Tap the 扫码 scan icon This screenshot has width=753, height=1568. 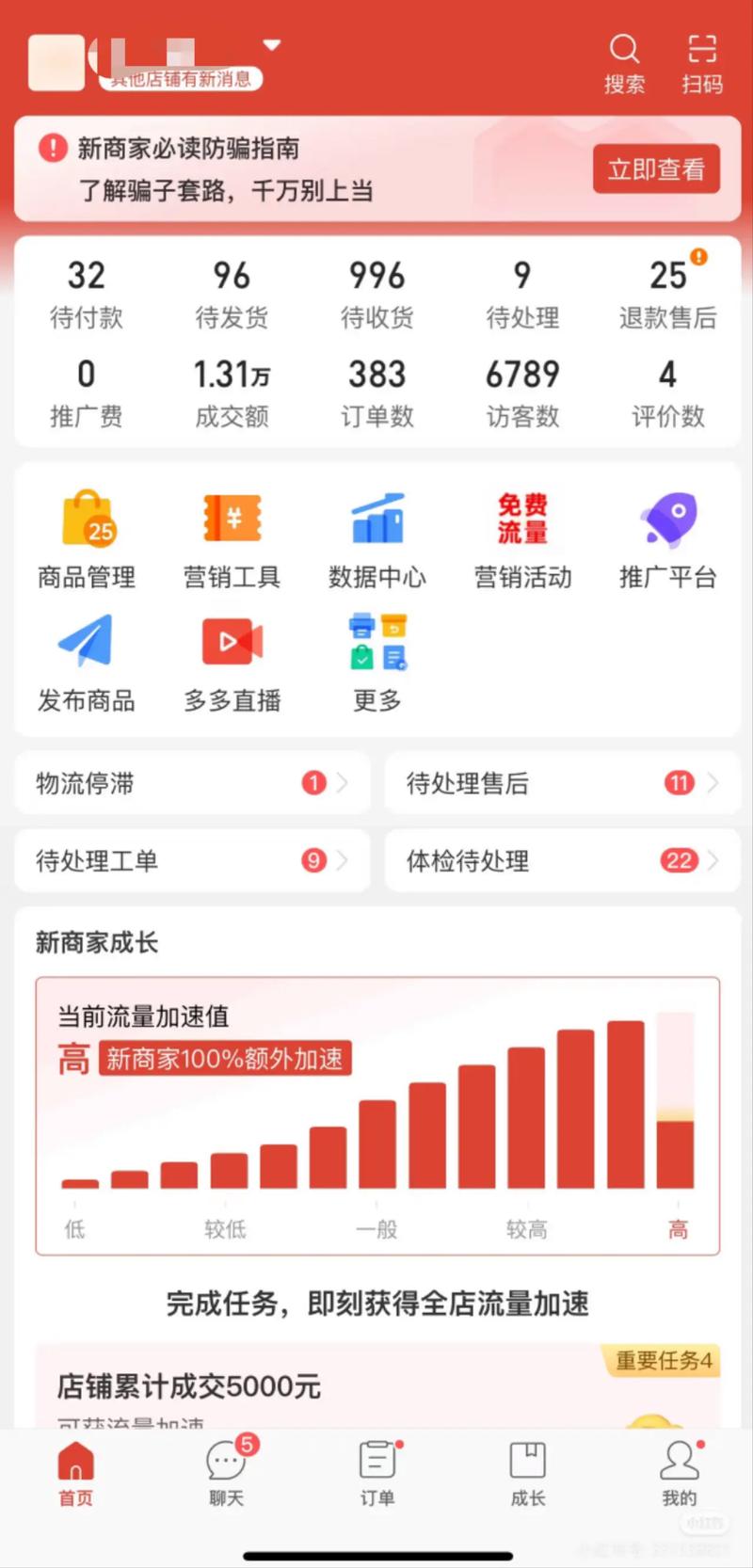(x=702, y=62)
